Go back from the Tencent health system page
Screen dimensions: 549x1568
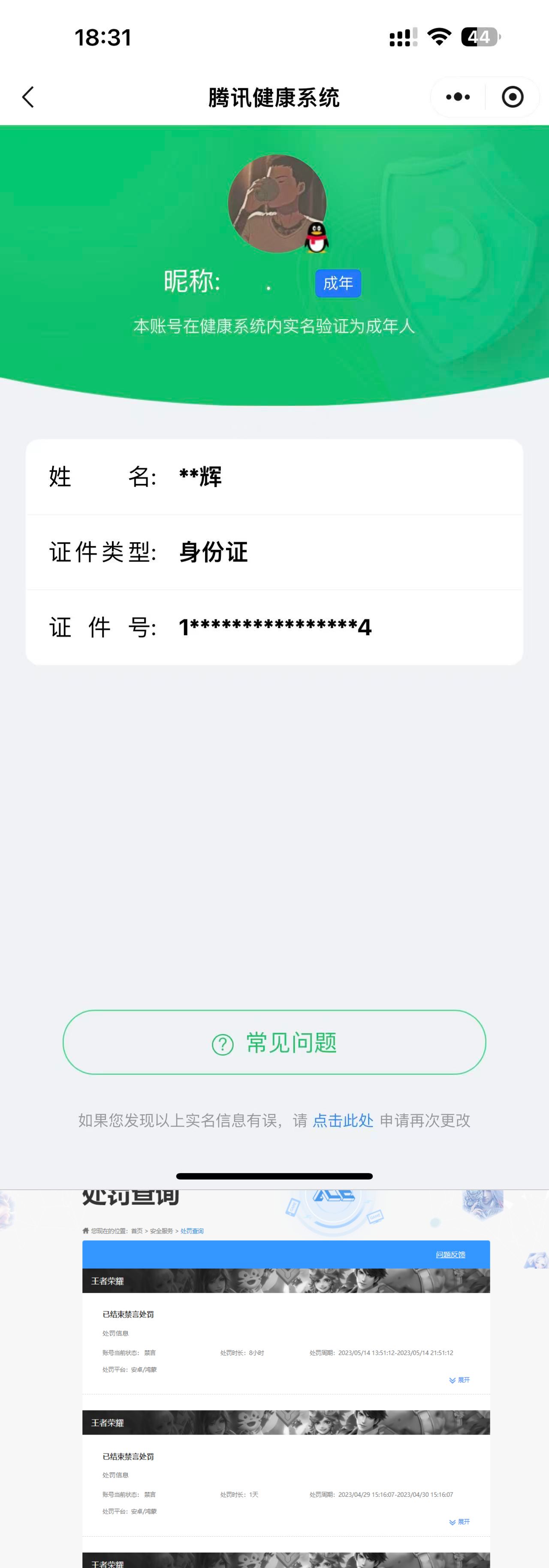[x=28, y=97]
